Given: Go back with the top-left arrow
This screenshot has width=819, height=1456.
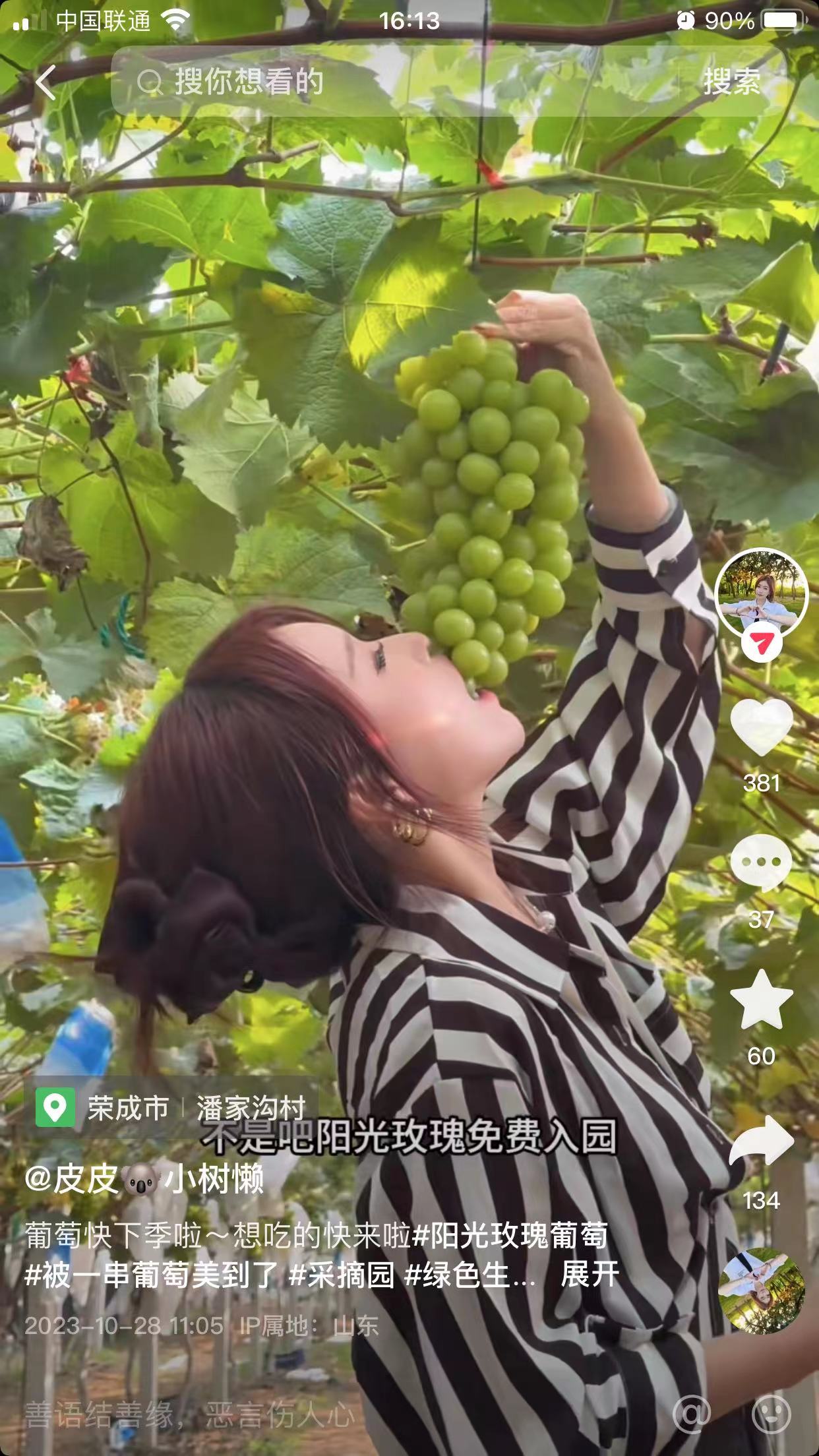Looking at the screenshot, I should pyautogui.click(x=45, y=83).
